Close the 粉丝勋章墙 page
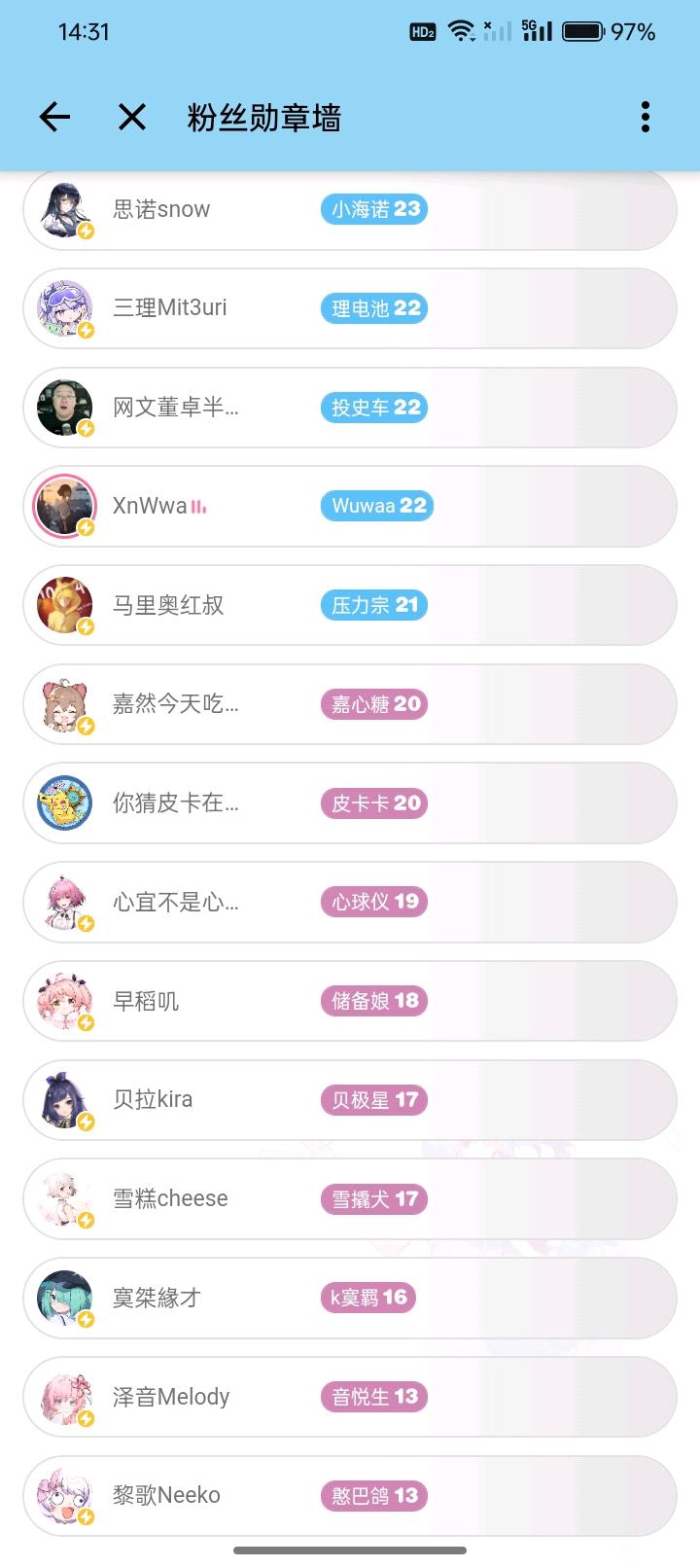This screenshot has width=700, height=1568. (132, 118)
